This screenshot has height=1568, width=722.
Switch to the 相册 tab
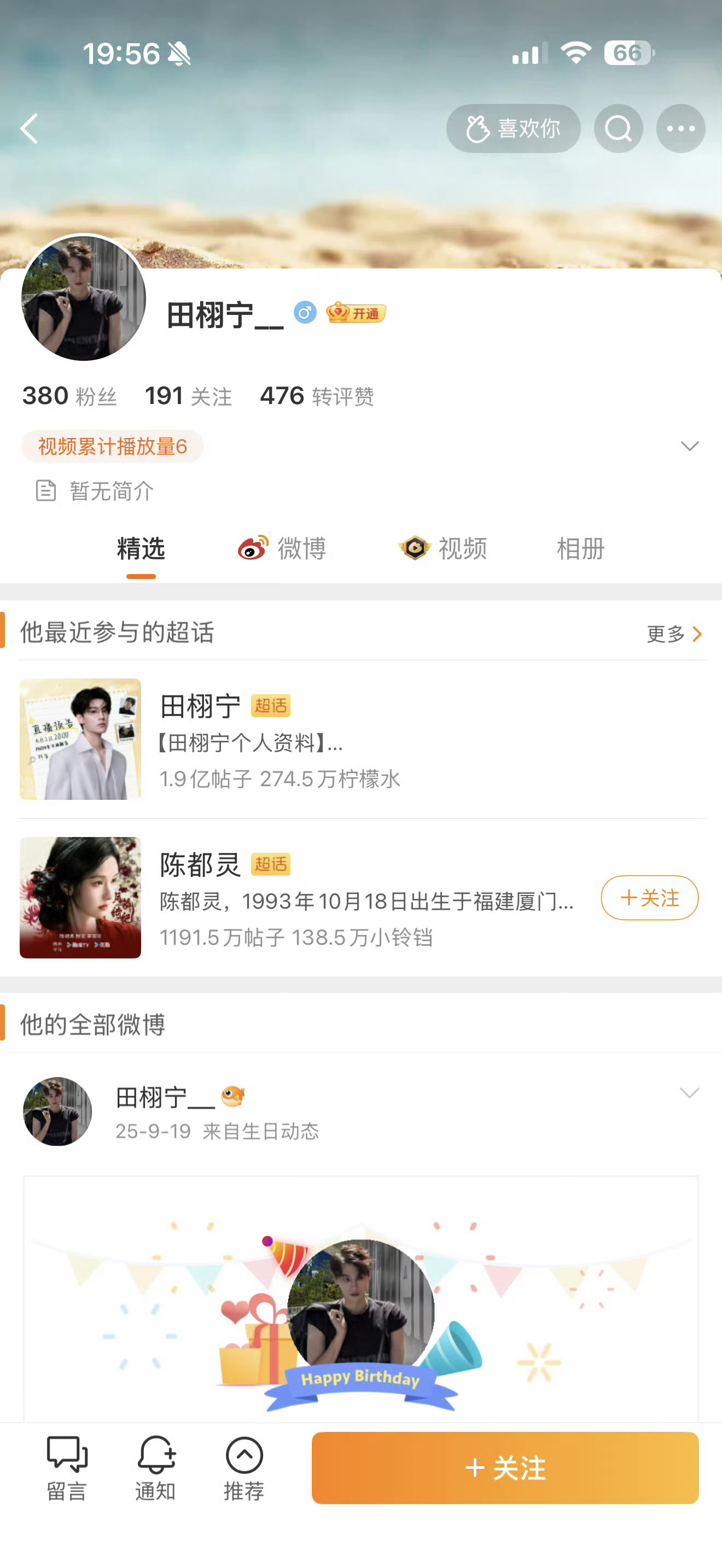pos(579,548)
